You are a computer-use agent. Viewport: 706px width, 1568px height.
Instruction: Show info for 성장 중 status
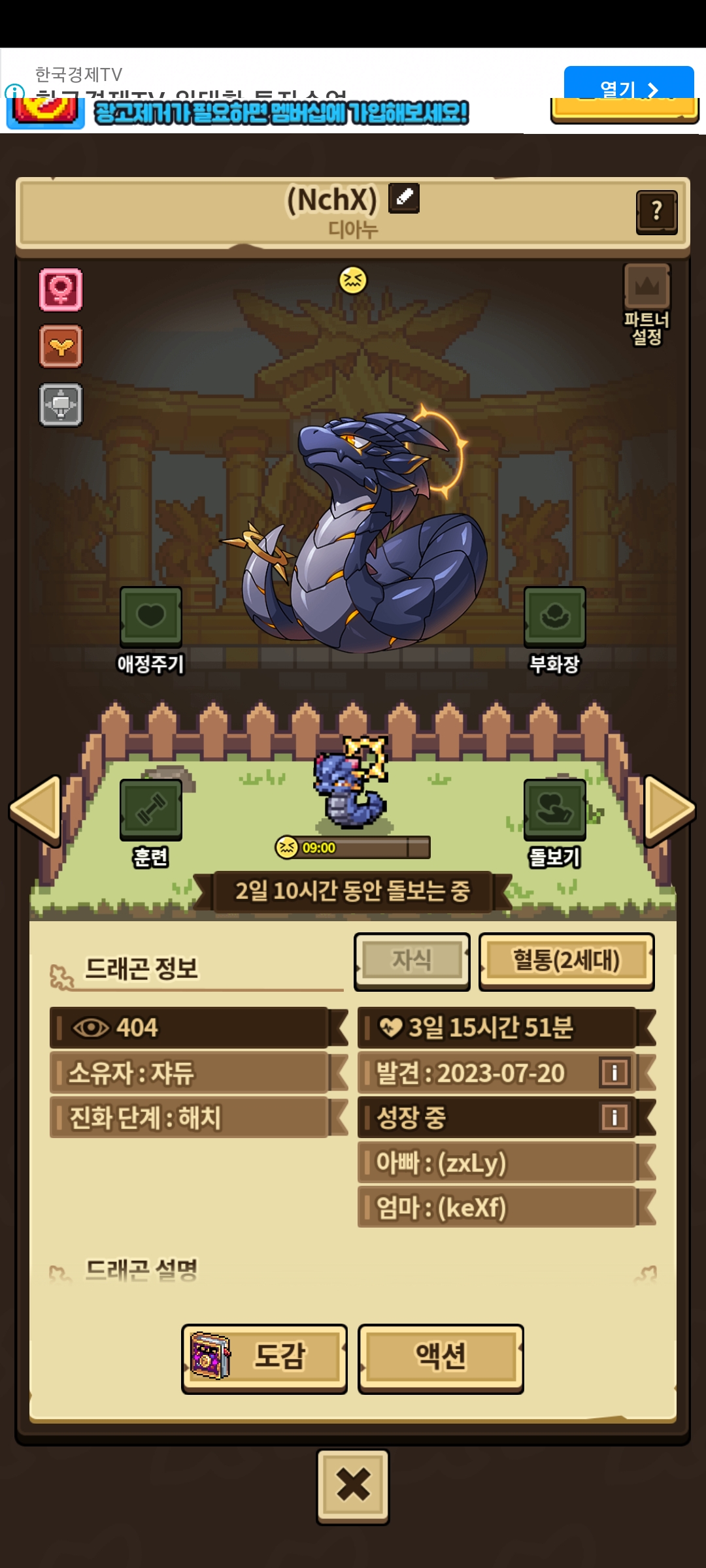tap(614, 1117)
